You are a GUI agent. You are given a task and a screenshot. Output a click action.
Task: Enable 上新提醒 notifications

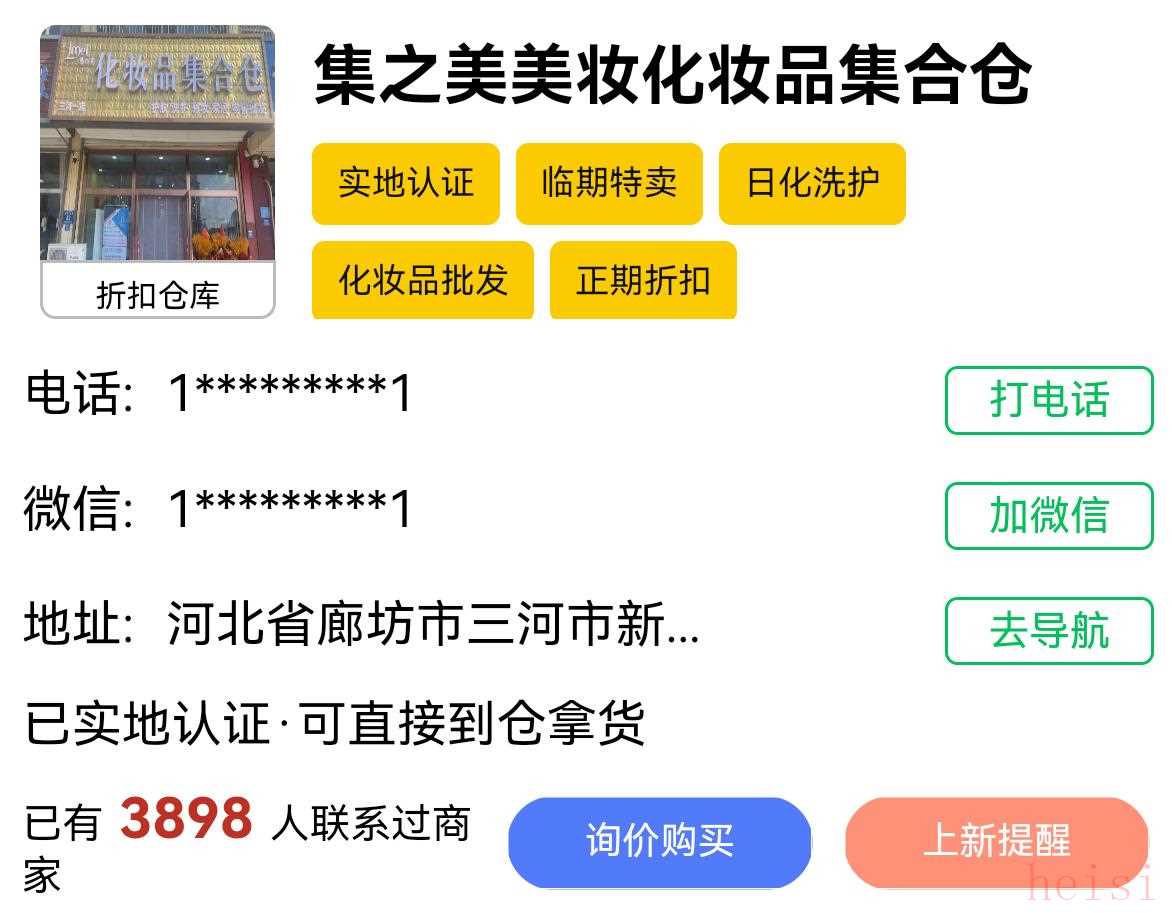[996, 841]
